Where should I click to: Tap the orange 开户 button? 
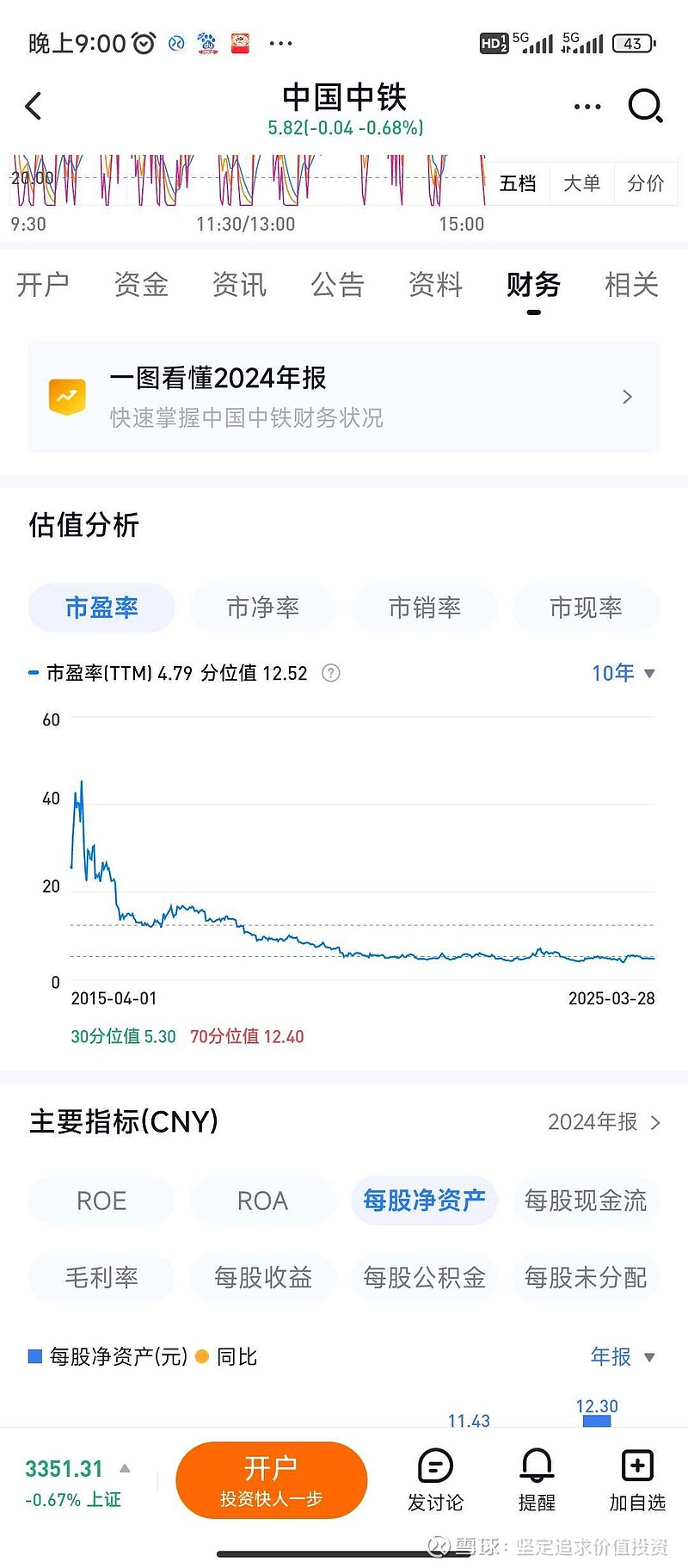[272, 1479]
